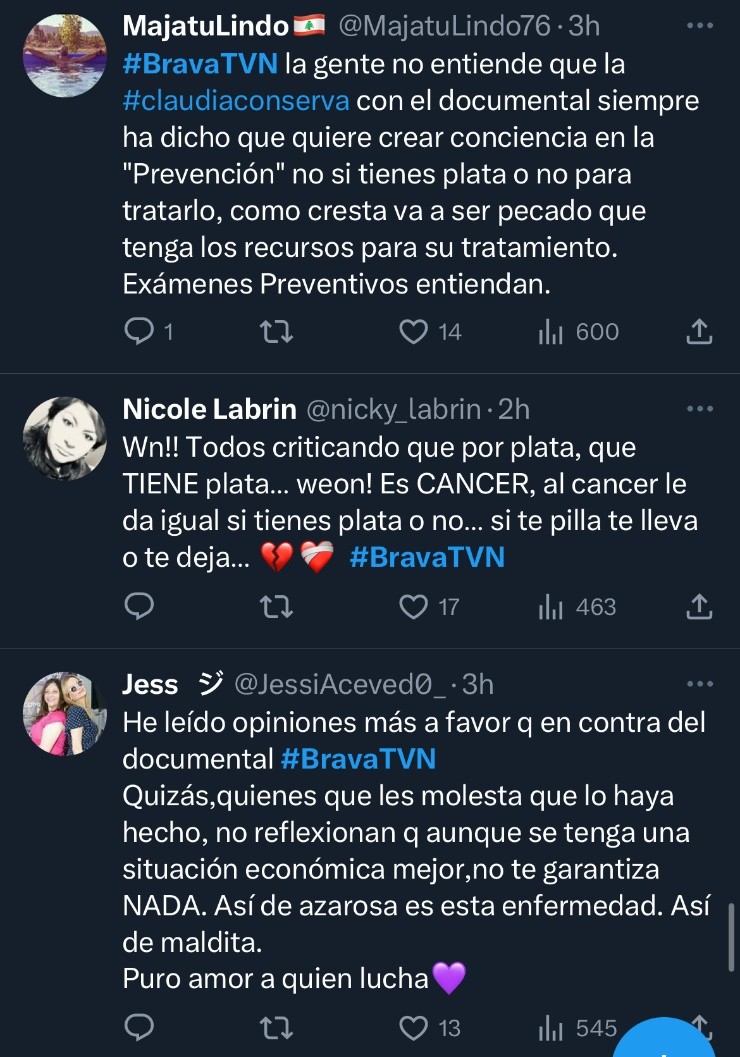Reply to MajatuLindo's tweet
This screenshot has height=1057, width=740.
coord(140,332)
